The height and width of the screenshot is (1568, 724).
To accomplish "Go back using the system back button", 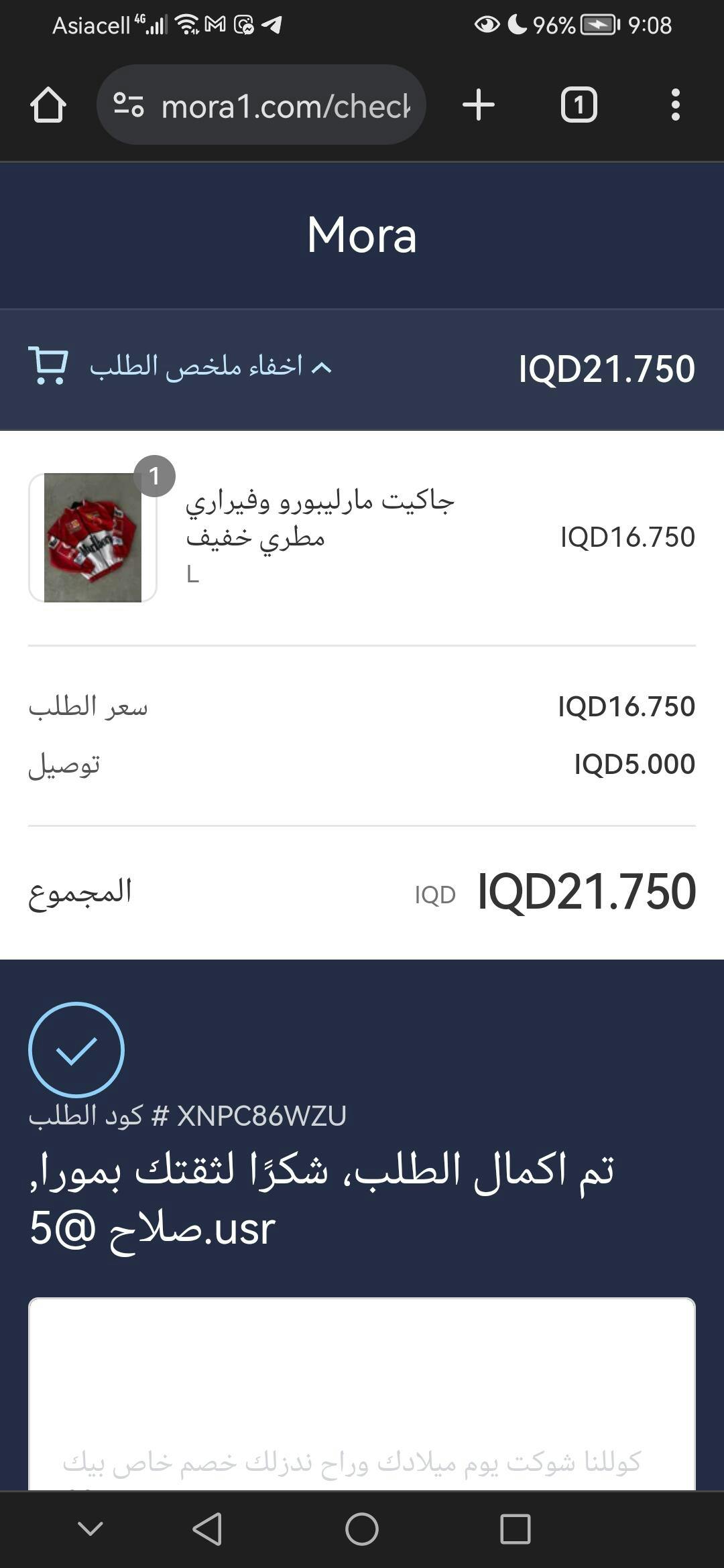I will coord(208,1528).
